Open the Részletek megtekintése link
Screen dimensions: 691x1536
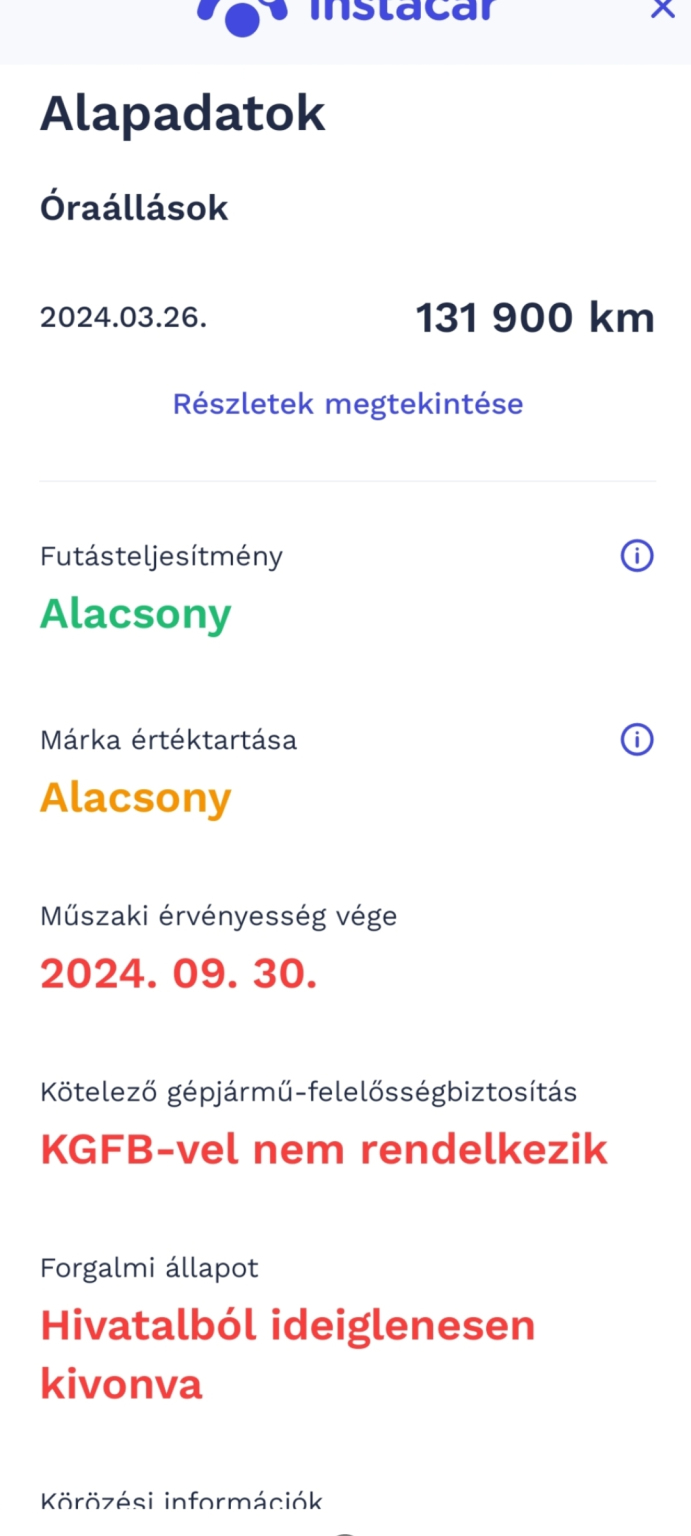tap(348, 404)
